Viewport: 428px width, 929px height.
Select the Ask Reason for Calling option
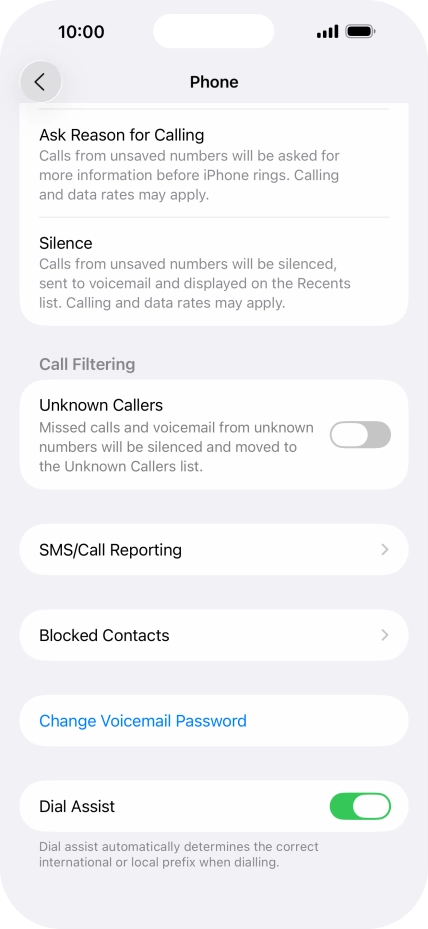(214, 164)
